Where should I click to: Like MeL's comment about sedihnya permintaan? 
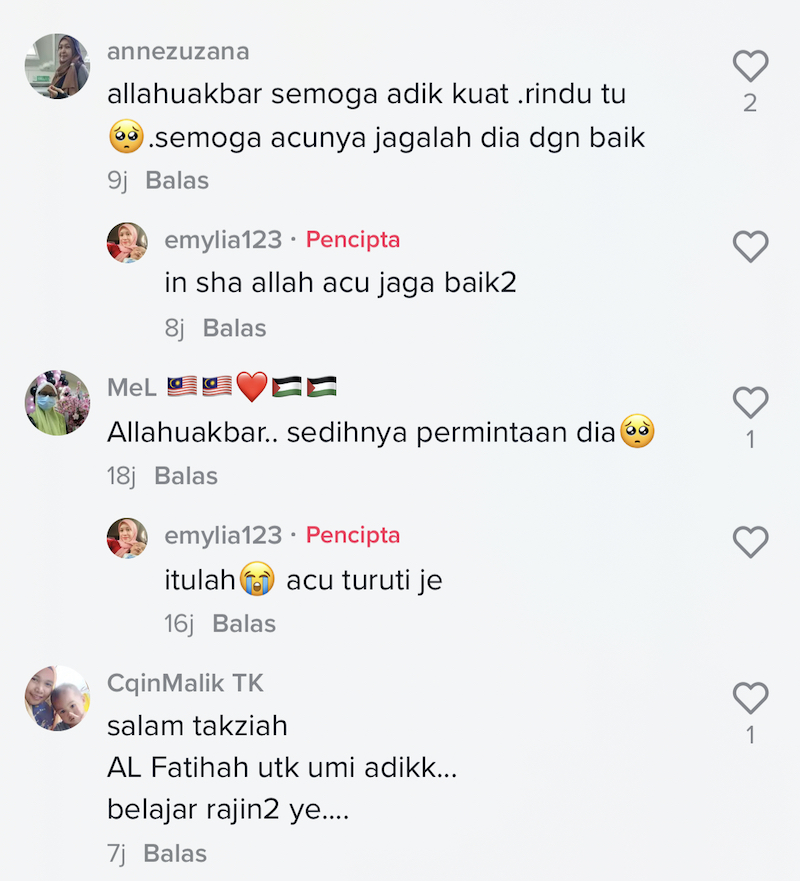750,403
